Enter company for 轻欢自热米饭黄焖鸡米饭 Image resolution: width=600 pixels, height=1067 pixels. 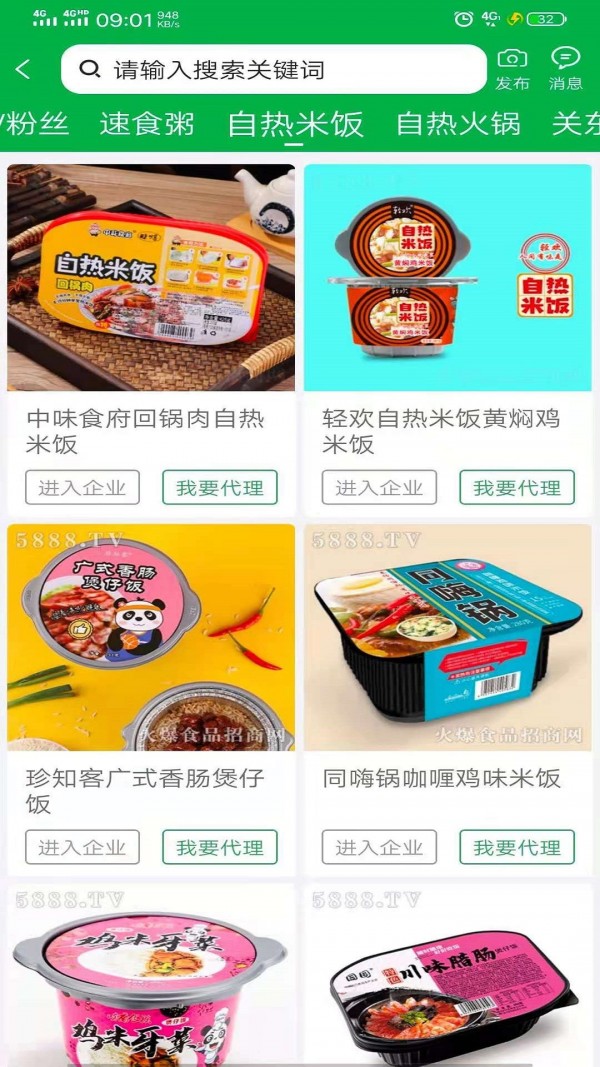pyautogui.click(x=379, y=488)
